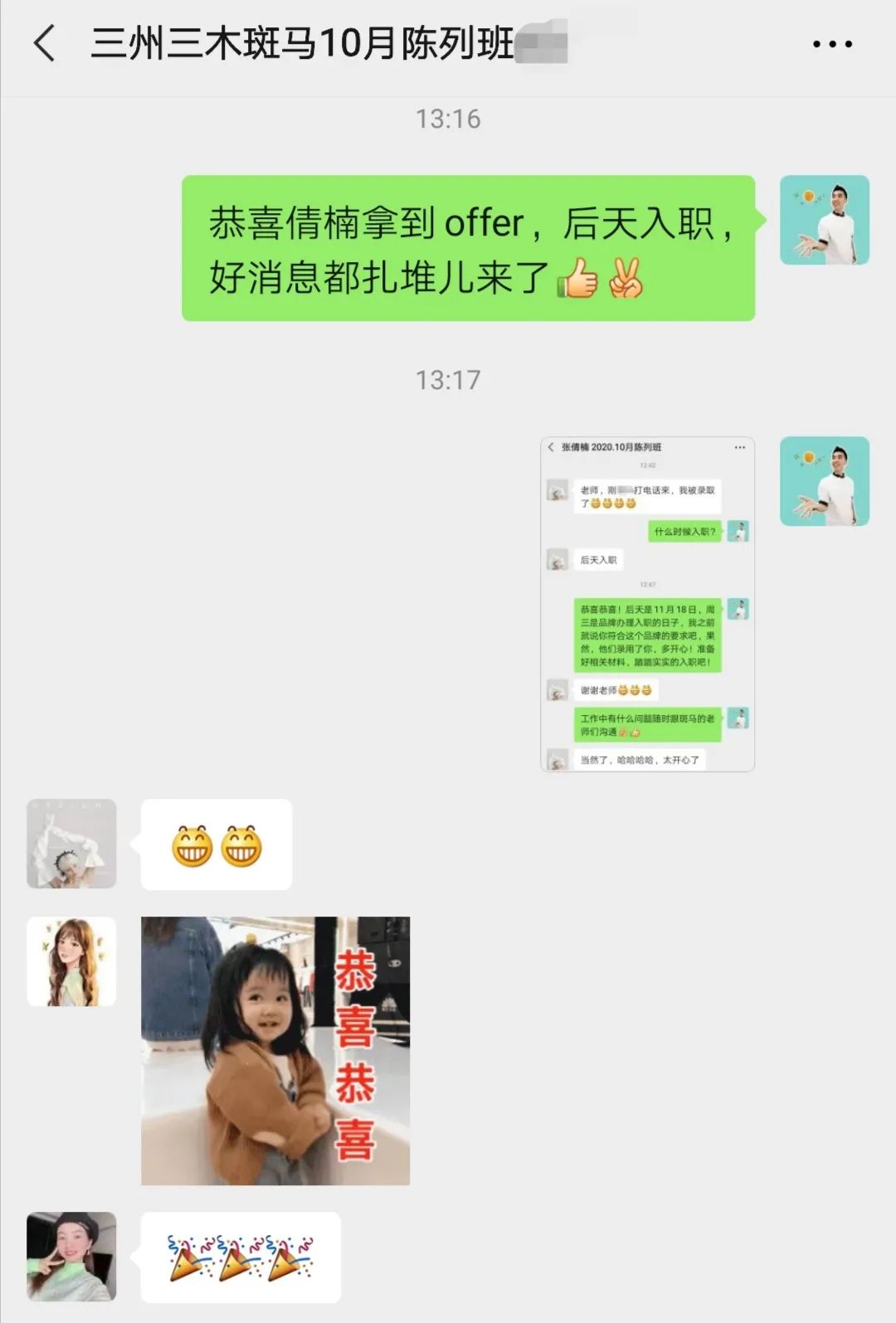Open the shared chat screenshot image
Screen dimensions: 896x1323
pyautogui.click(x=647, y=604)
